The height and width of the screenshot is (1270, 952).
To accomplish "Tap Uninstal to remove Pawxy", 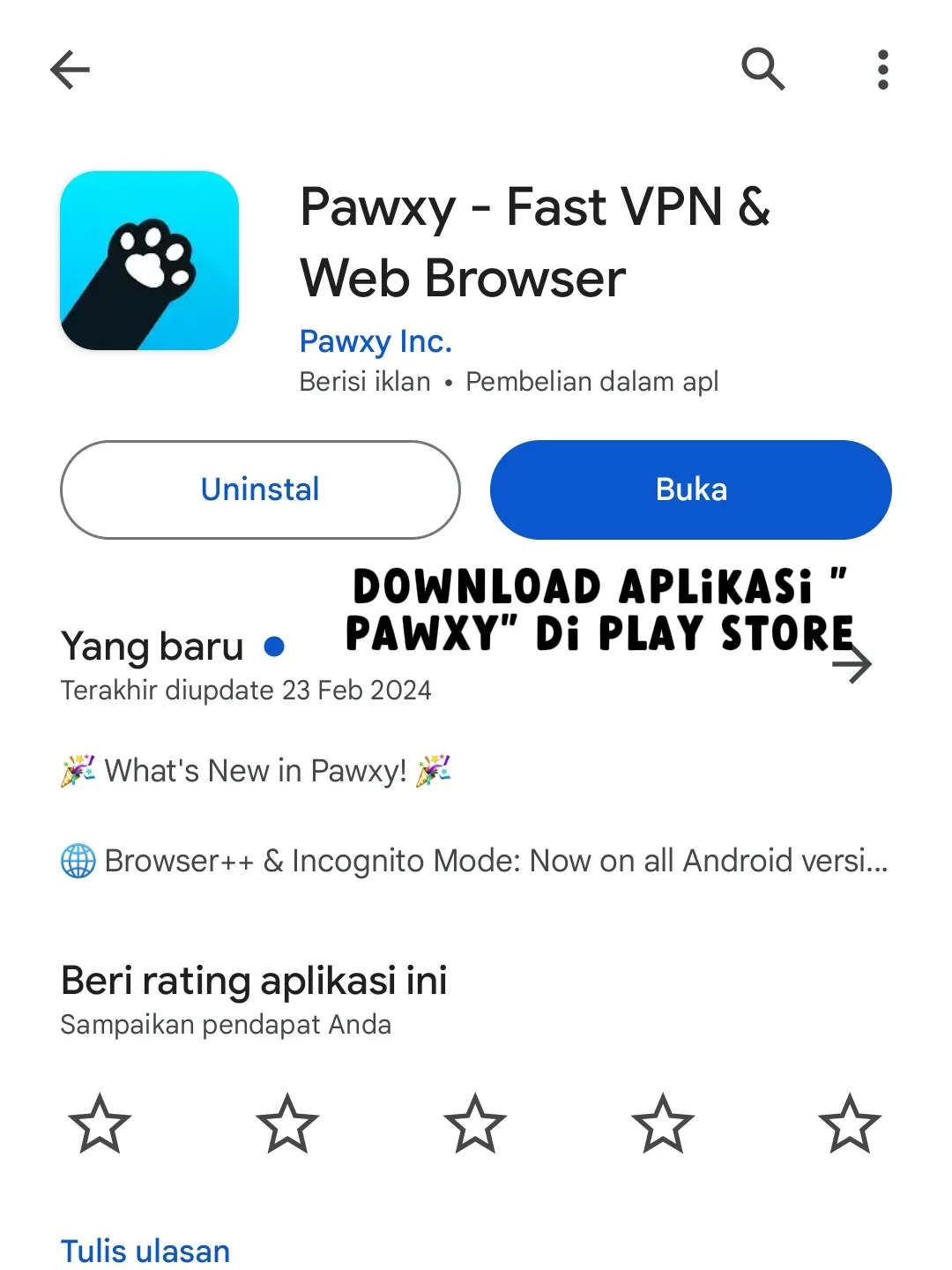I will [x=260, y=489].
